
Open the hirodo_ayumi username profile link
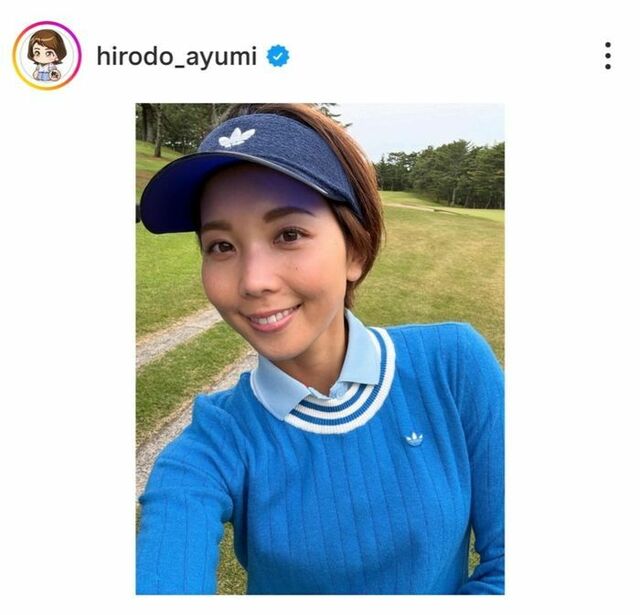click(x=177, y=56)
